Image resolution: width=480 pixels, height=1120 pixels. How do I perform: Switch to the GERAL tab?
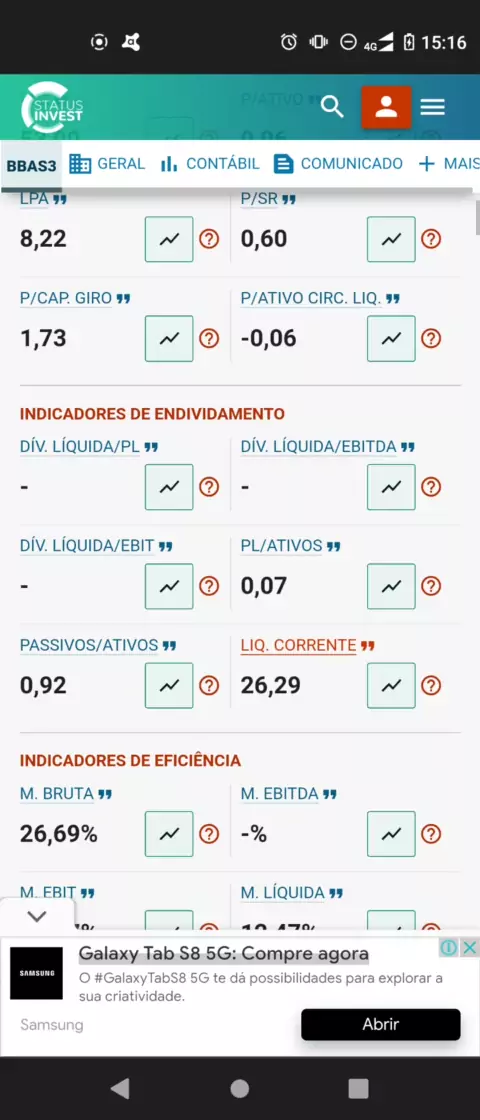[x=107, y=164]
